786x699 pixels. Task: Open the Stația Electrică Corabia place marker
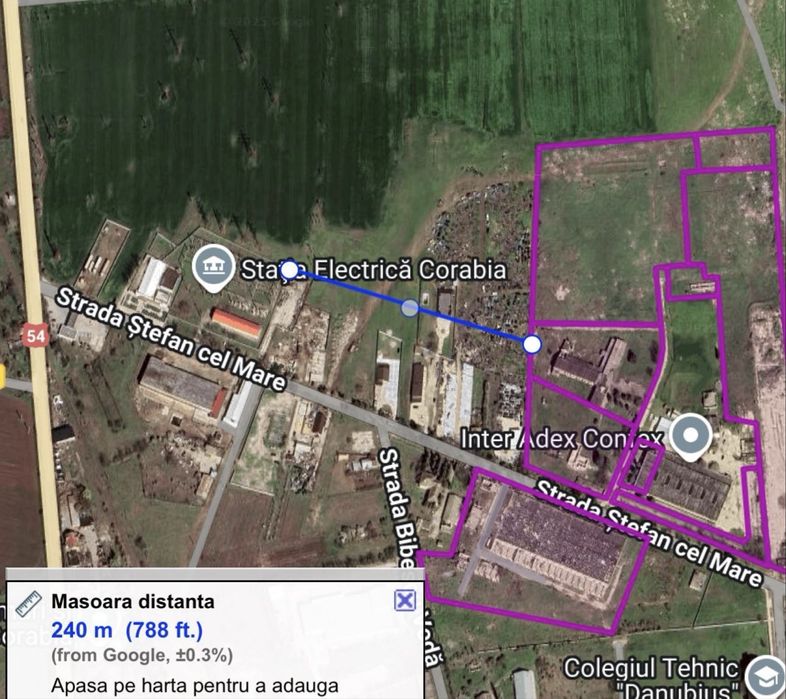point(212,266)
